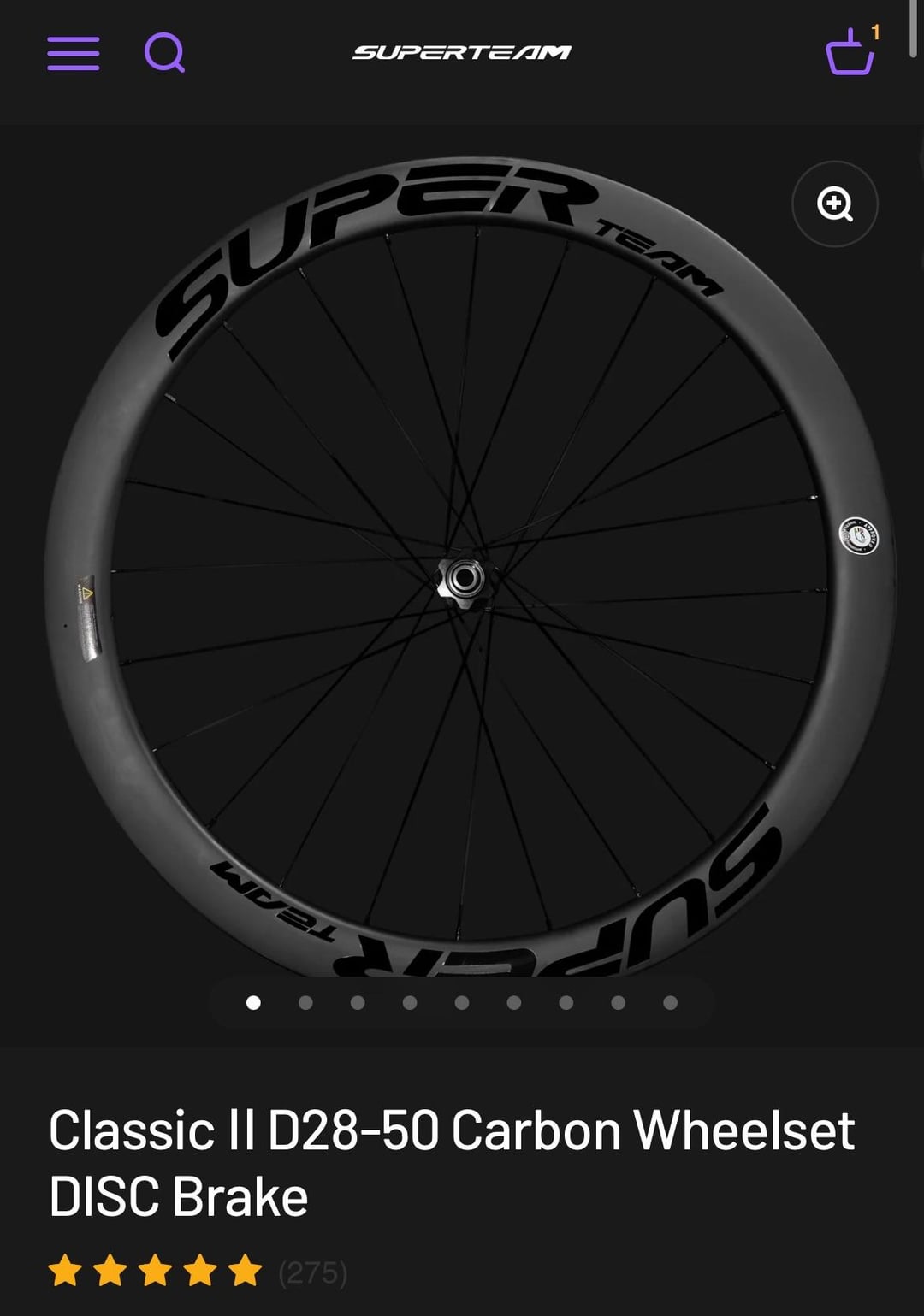Jump to the second product image dot
The height and width of the screenshot is (1316, 924).
tap(305, 1003)
